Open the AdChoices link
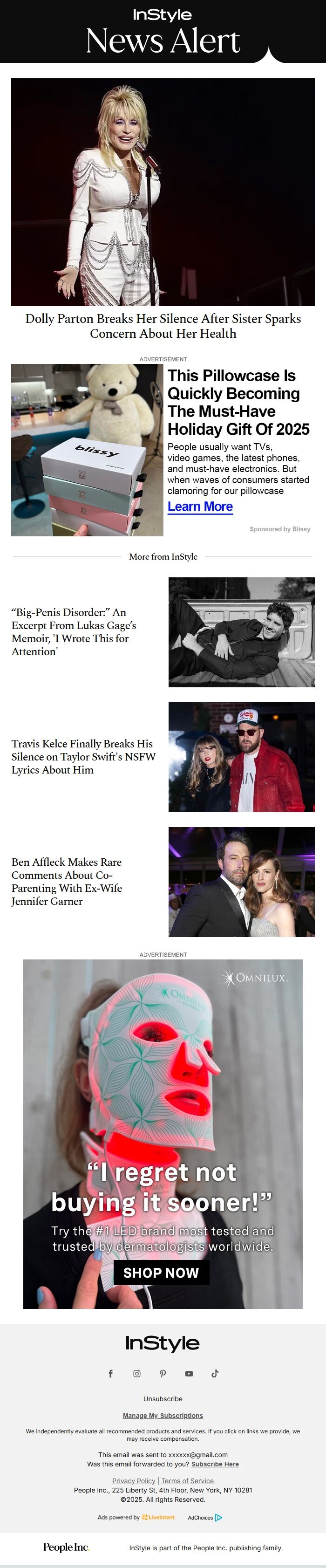326x1568 pixels. pos(204,1518)
